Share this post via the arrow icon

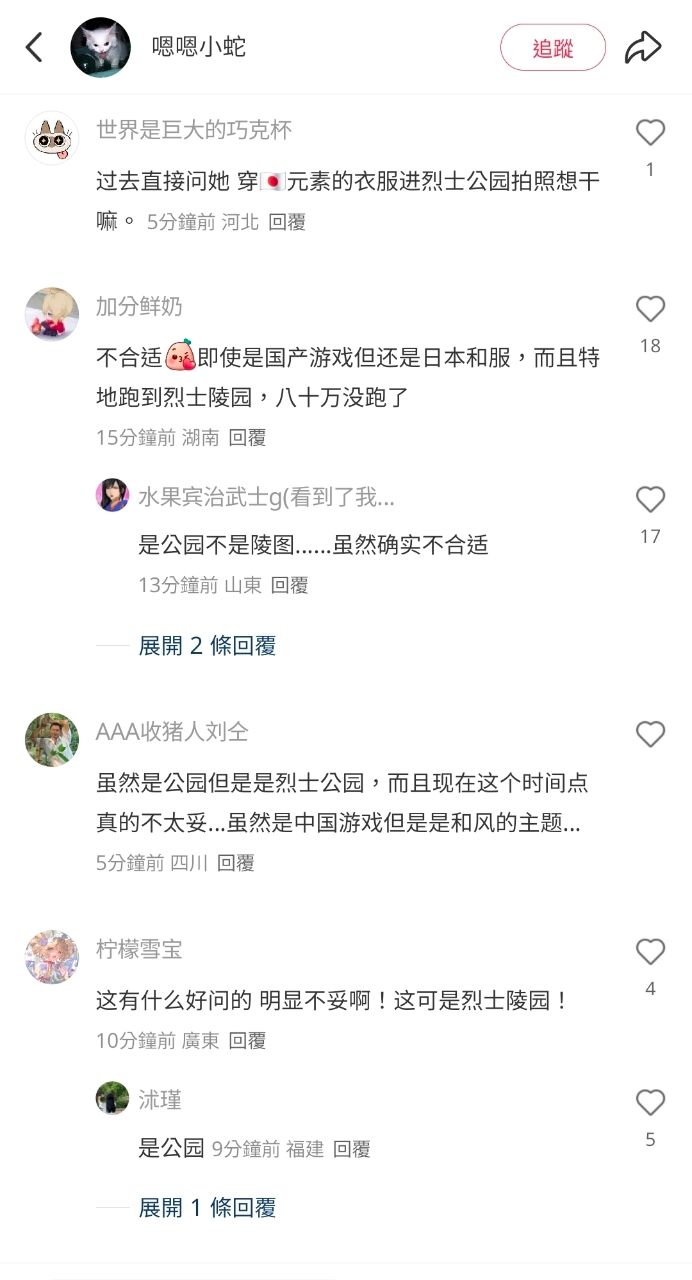[x=643, y=47]
